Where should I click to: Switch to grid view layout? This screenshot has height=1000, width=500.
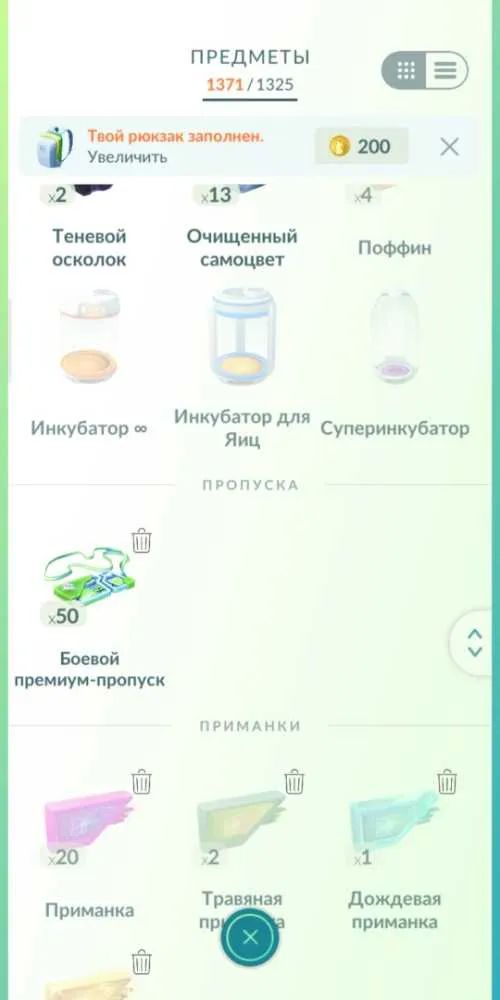click(x=406, y=70)
